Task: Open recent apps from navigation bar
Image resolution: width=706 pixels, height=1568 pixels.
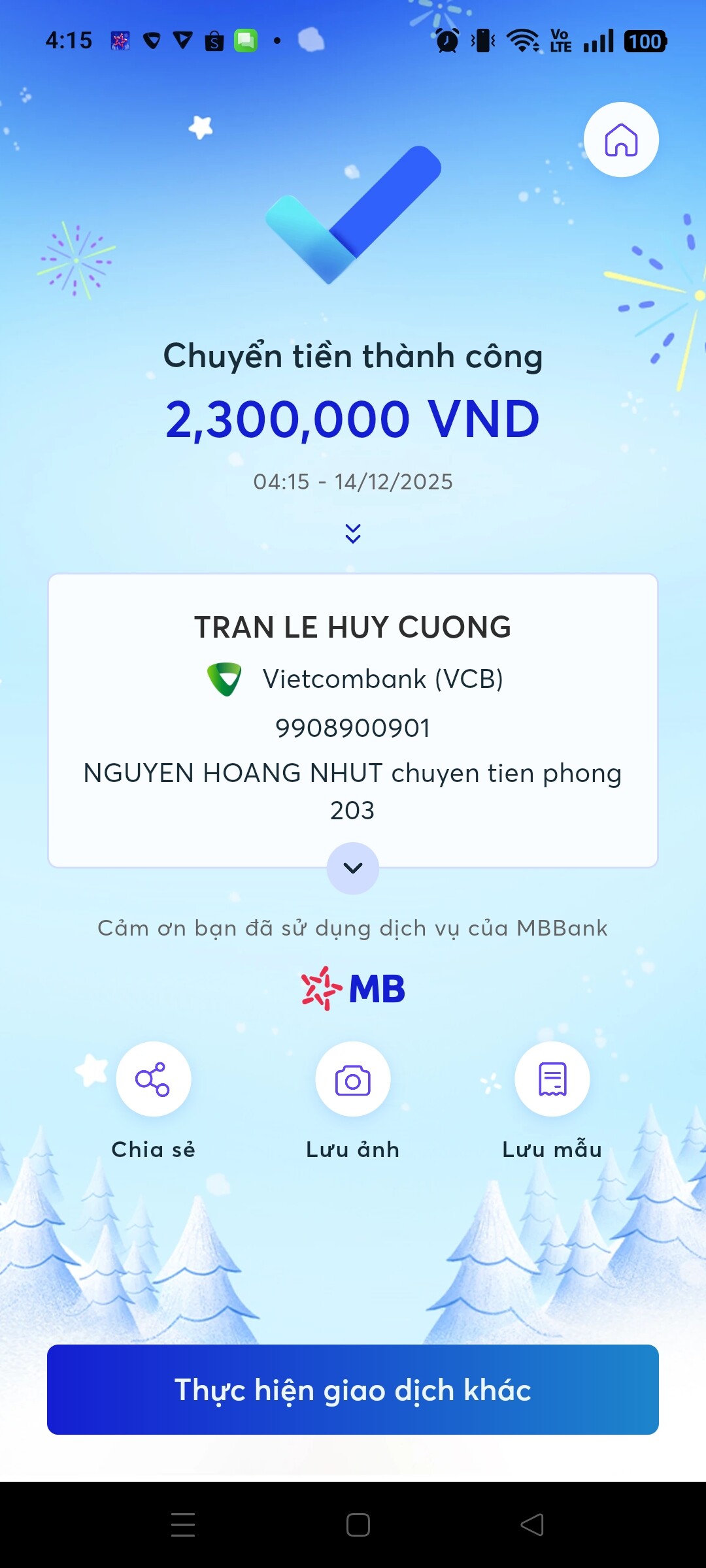Action: pyautogui.click(x=183, y=1525)
